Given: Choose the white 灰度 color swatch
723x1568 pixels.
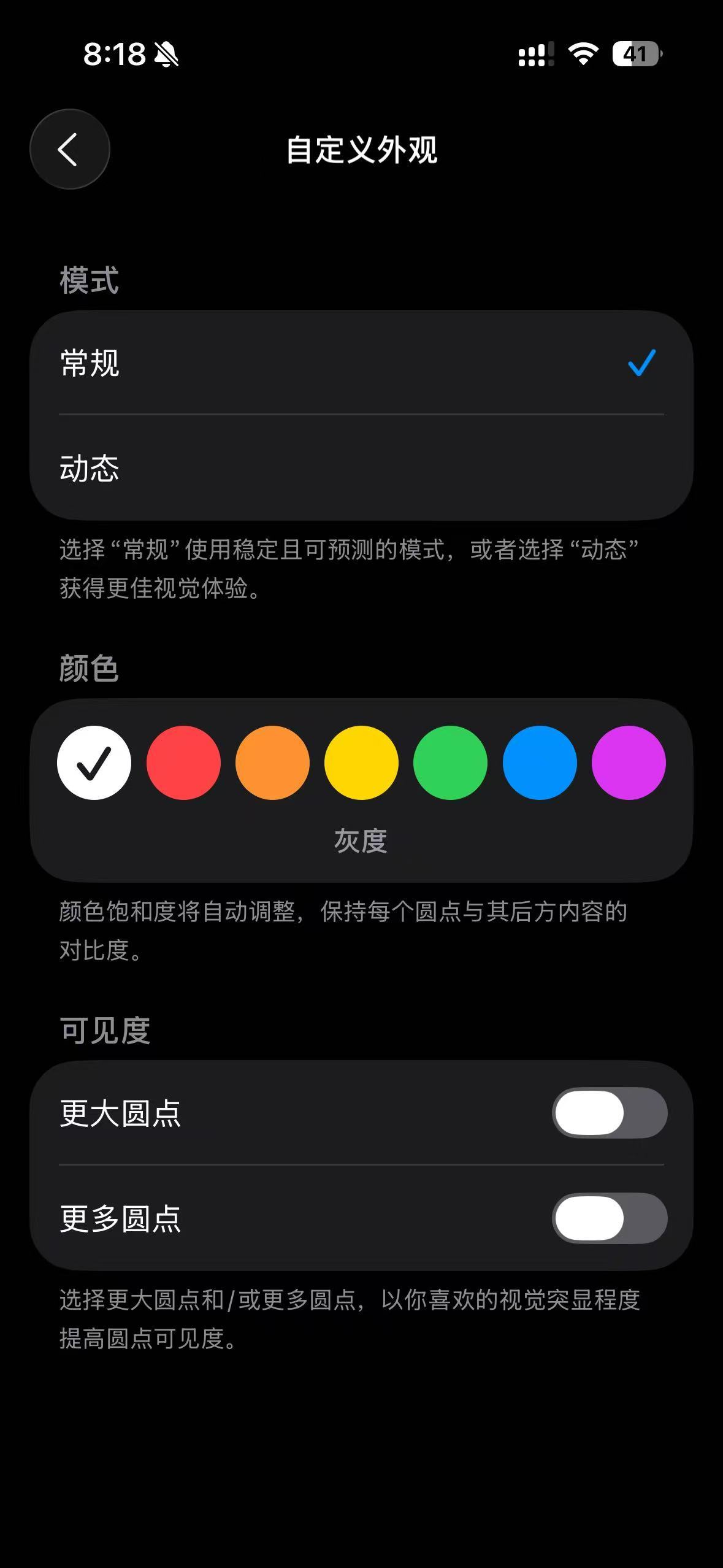Looking at the screenshot, I should [x=94, y=763].
